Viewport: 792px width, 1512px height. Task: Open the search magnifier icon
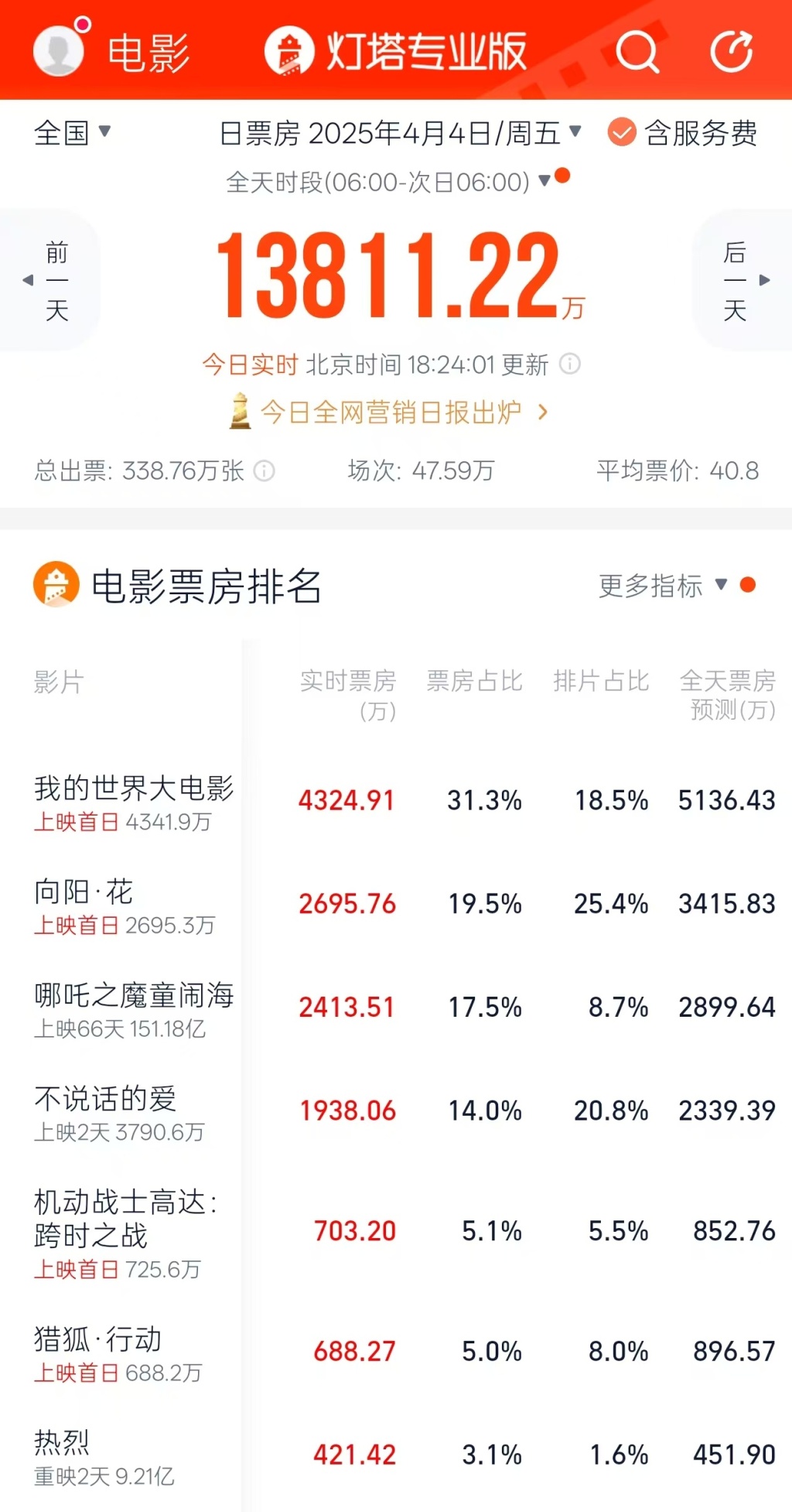click(637, 51)
